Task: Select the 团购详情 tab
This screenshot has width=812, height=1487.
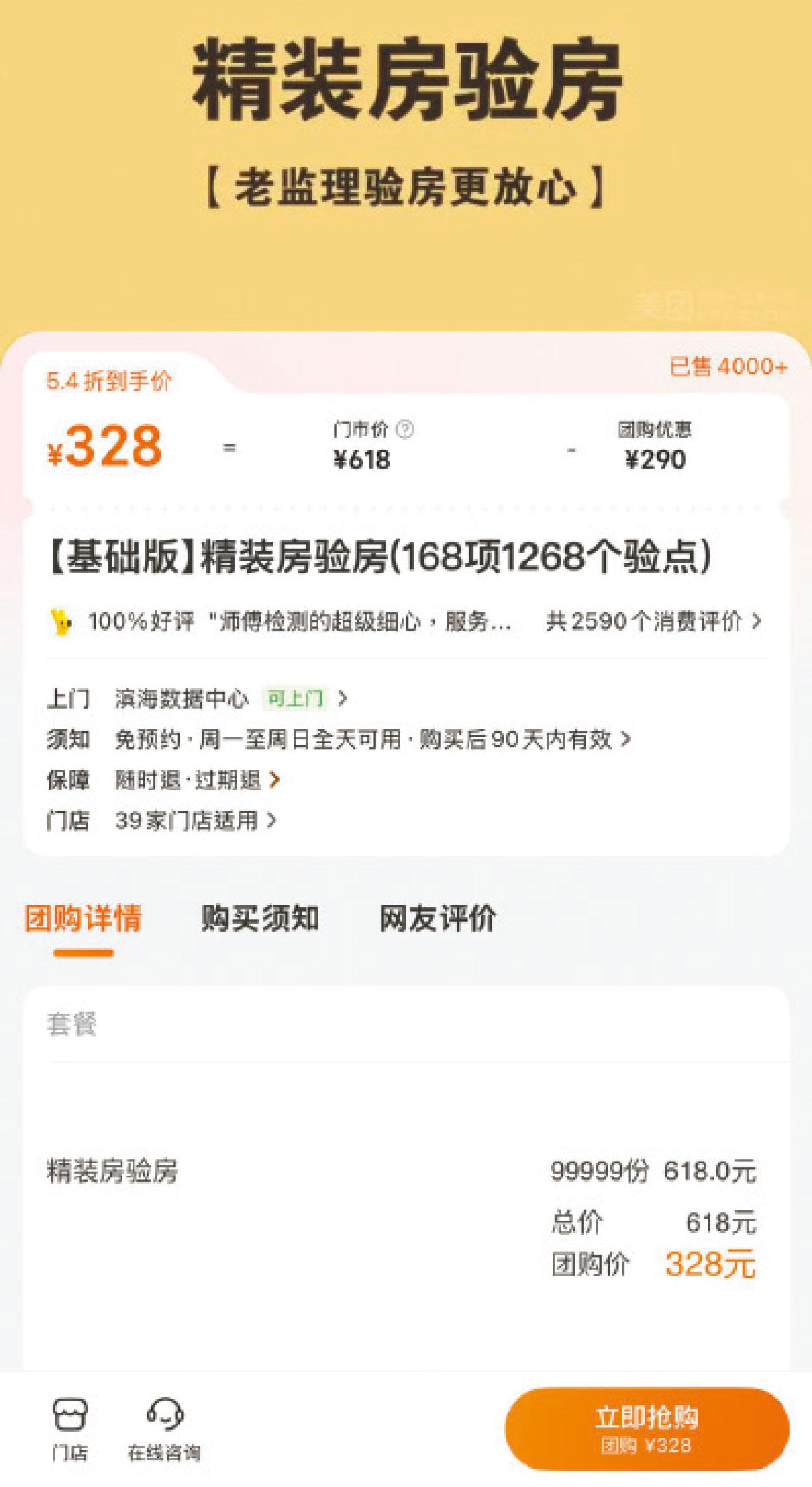Action: click(x=83, y=918)
